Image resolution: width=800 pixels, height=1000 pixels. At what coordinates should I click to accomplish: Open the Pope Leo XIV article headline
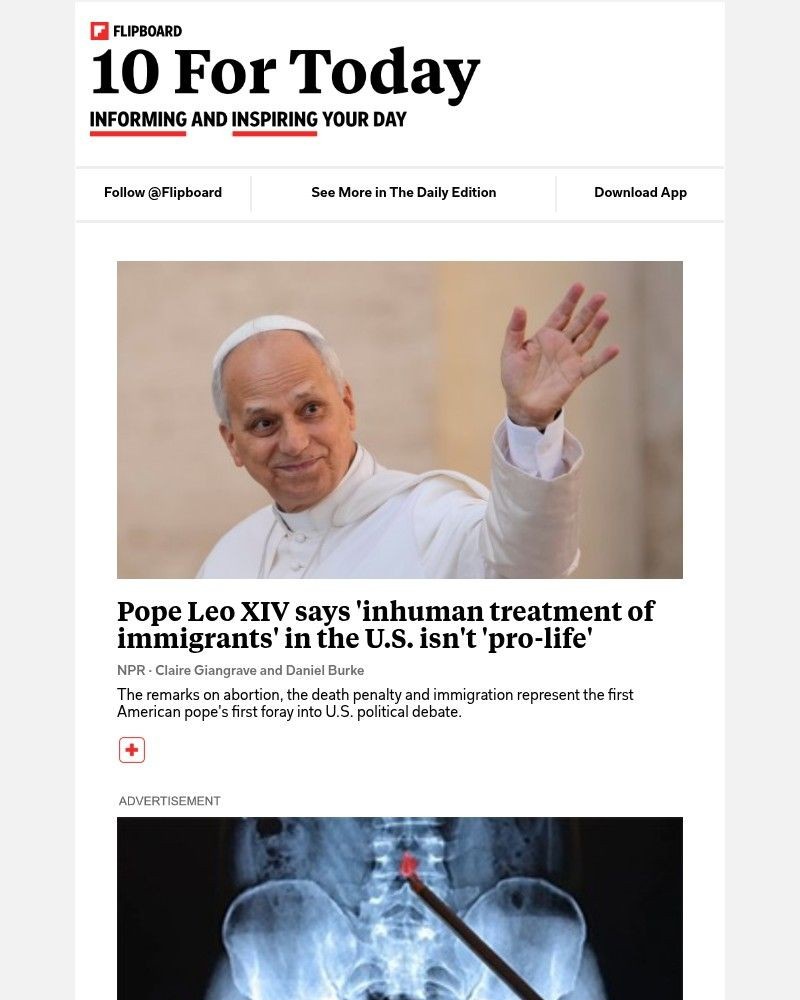386,624
